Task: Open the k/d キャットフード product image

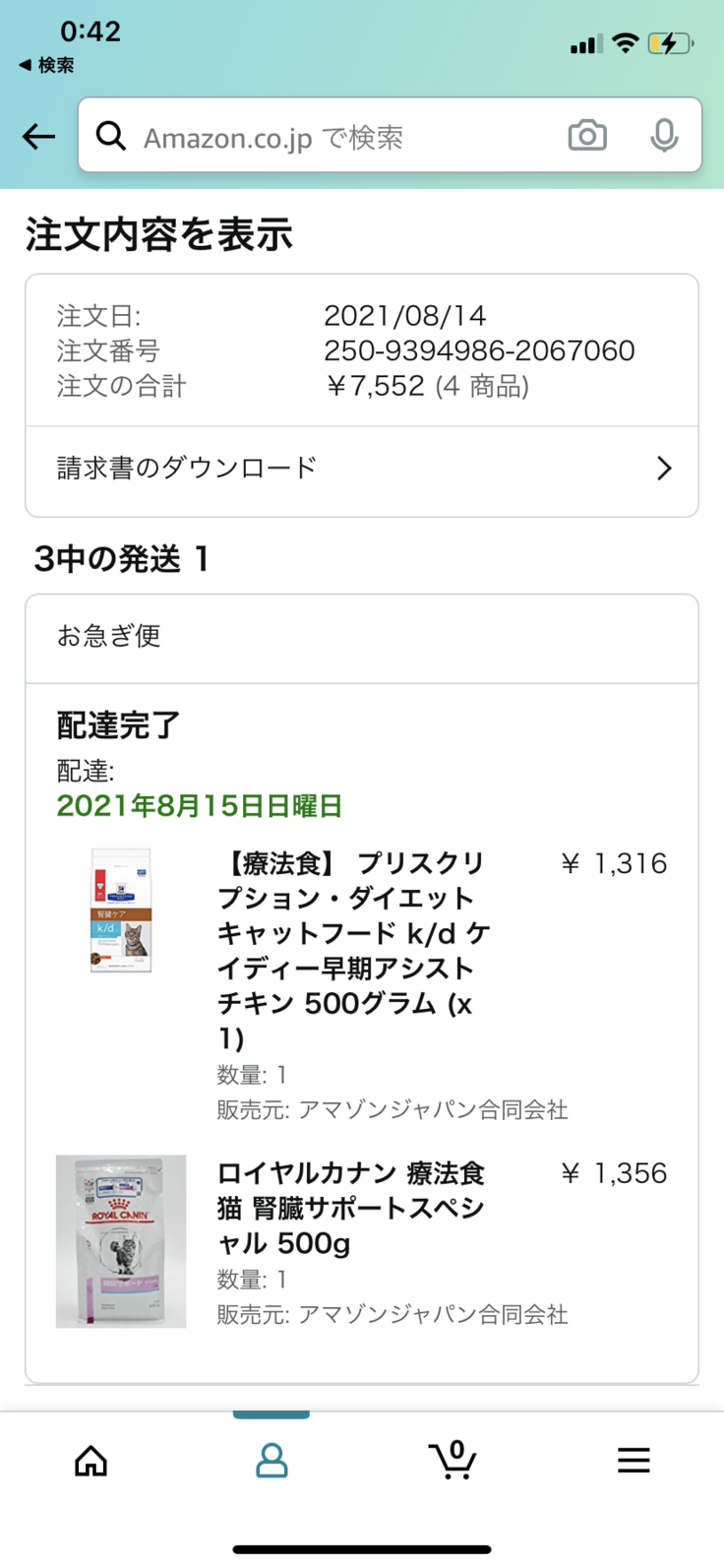Action: coord(121,910)
